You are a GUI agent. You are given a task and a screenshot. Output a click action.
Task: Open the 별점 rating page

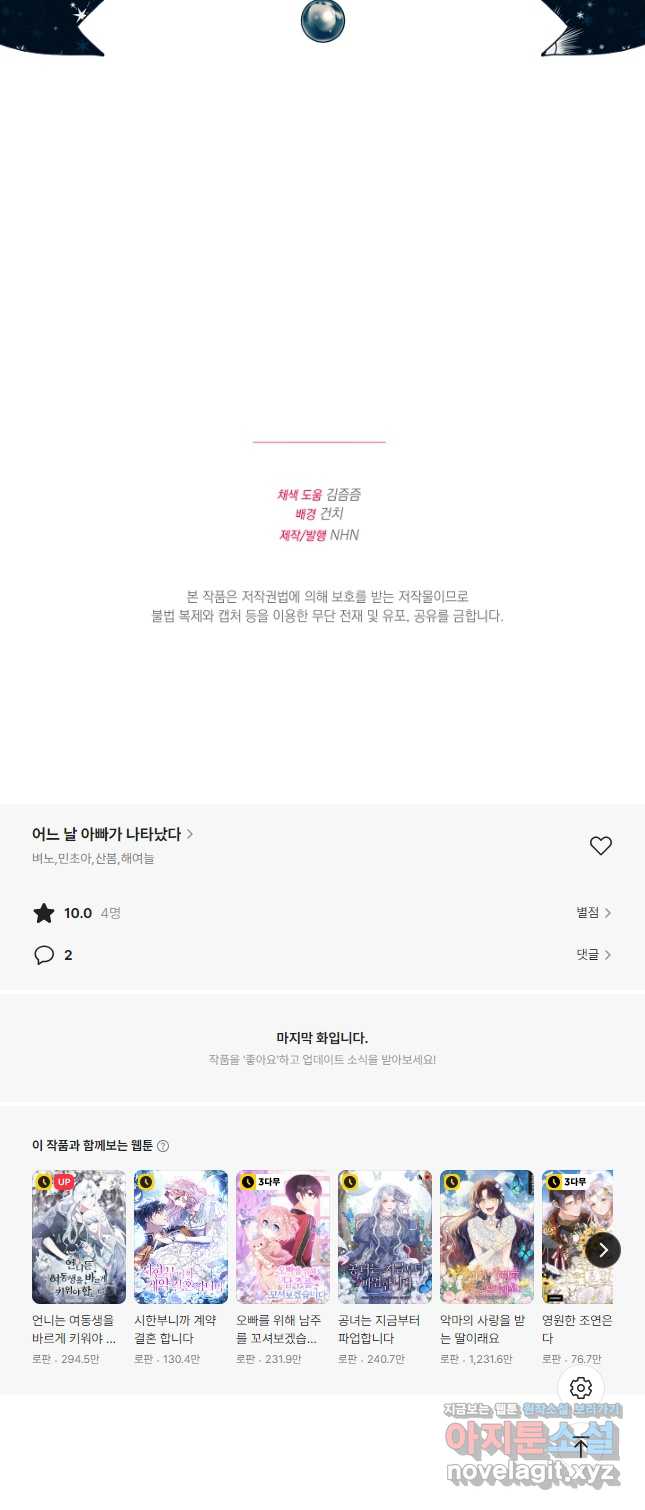pyautogui.click(x=593, y=913)
